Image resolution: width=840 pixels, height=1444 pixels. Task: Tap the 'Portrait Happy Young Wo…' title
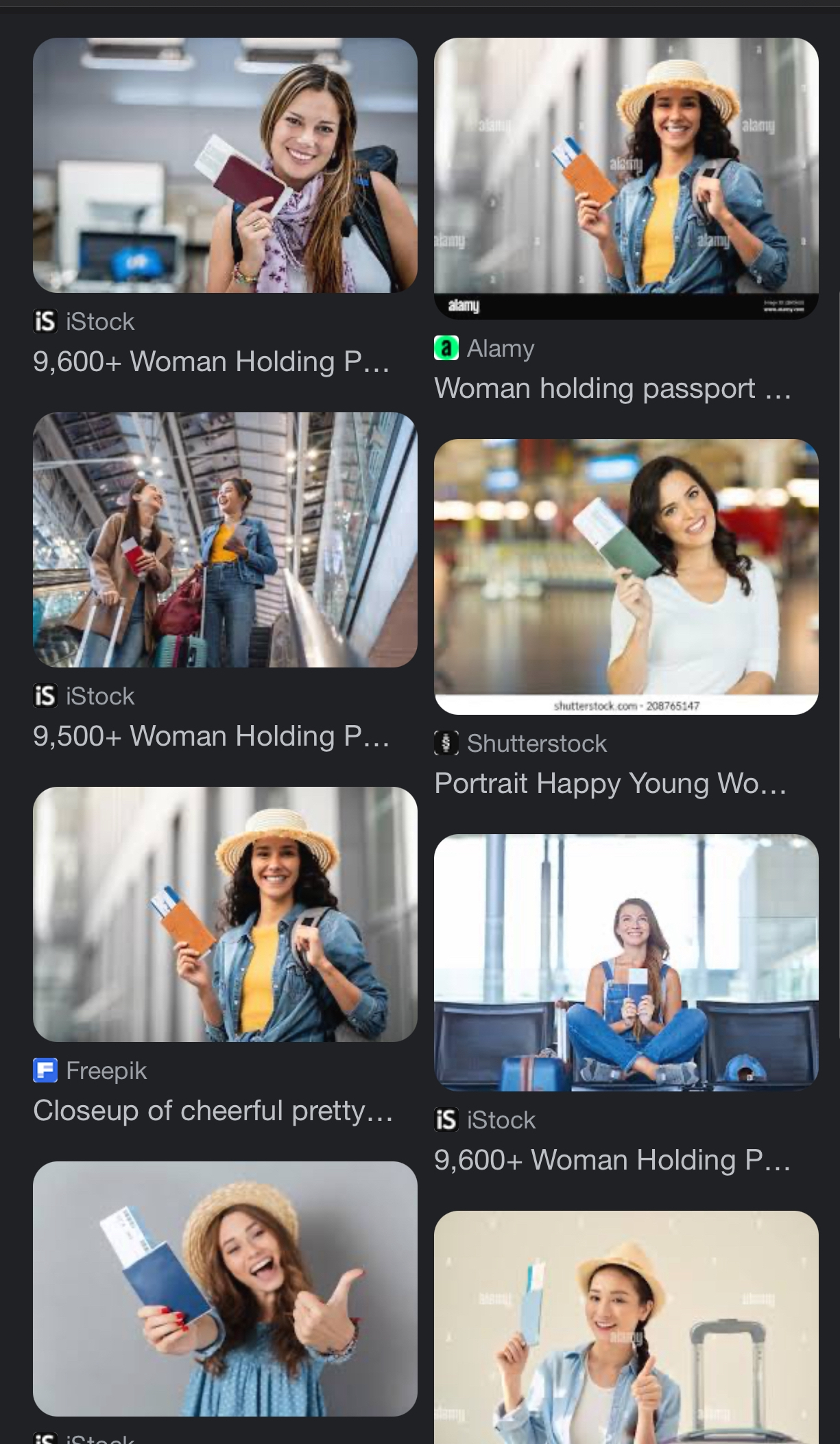(610, 783)
